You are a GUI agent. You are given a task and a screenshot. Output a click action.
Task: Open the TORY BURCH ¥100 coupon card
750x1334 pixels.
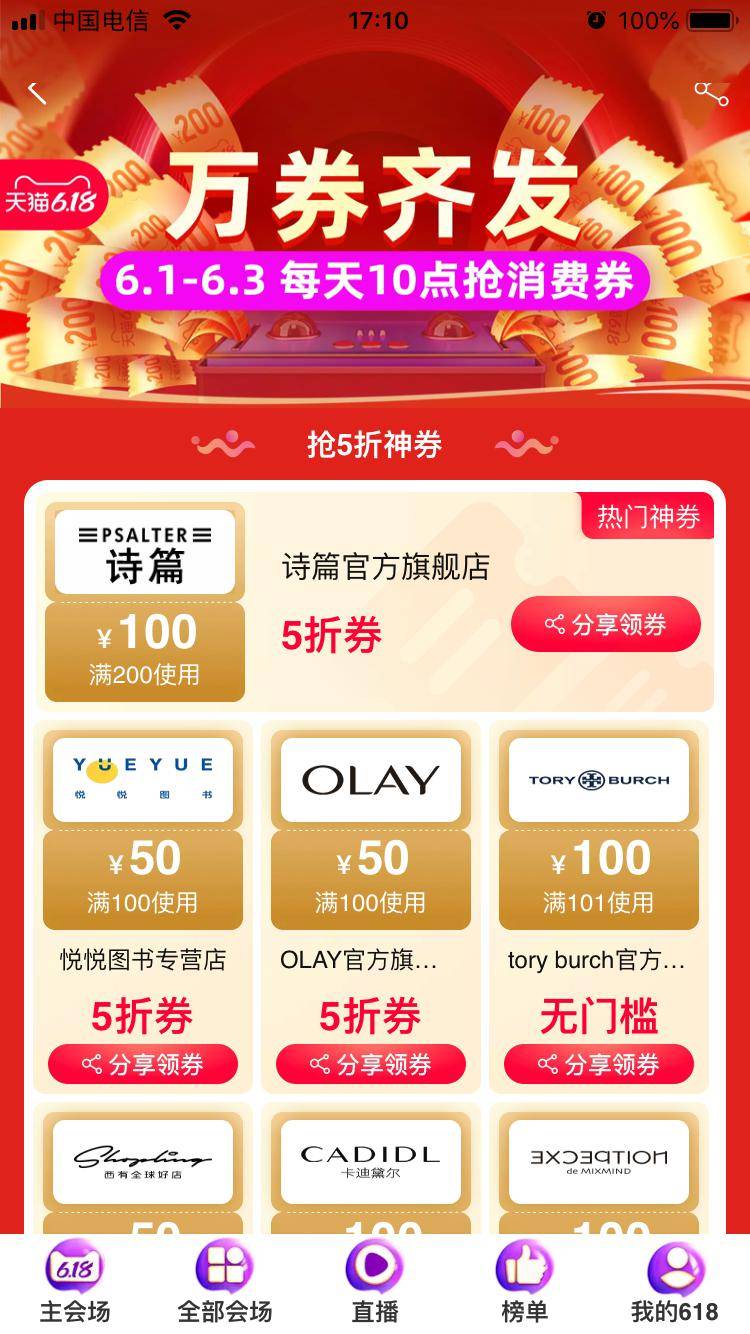599,830
